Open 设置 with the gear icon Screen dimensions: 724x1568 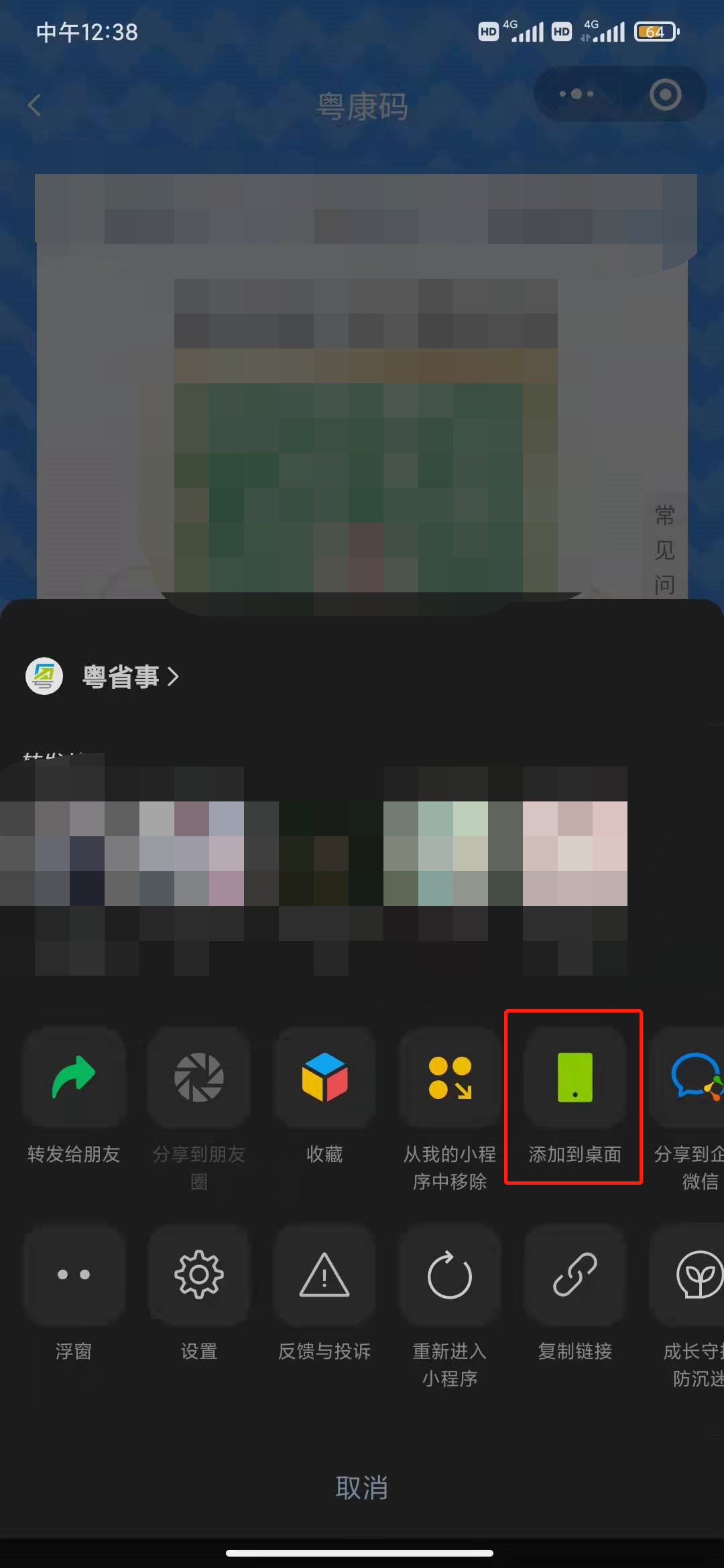(x=199, y=1275)
